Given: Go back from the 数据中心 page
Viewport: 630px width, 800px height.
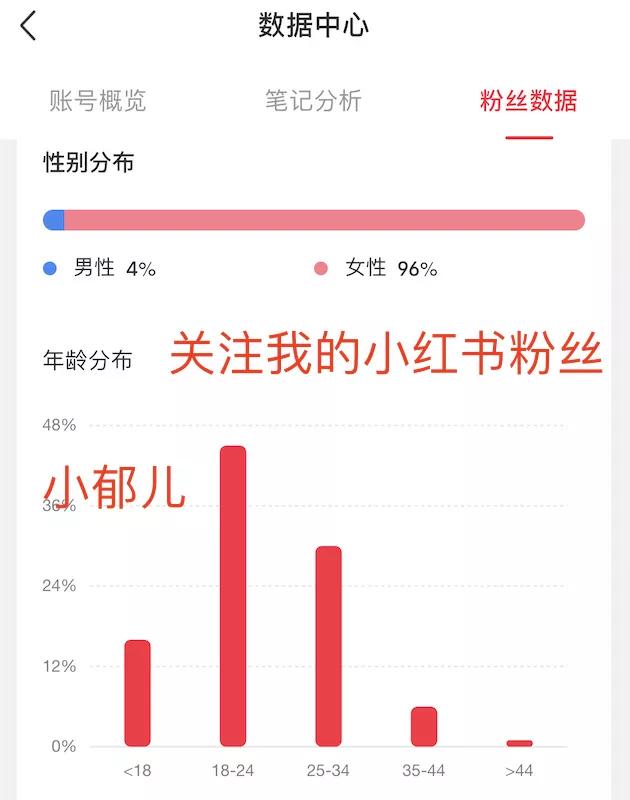Looking at the screenshot, I should pyautogui.click(x=28, y=26).
